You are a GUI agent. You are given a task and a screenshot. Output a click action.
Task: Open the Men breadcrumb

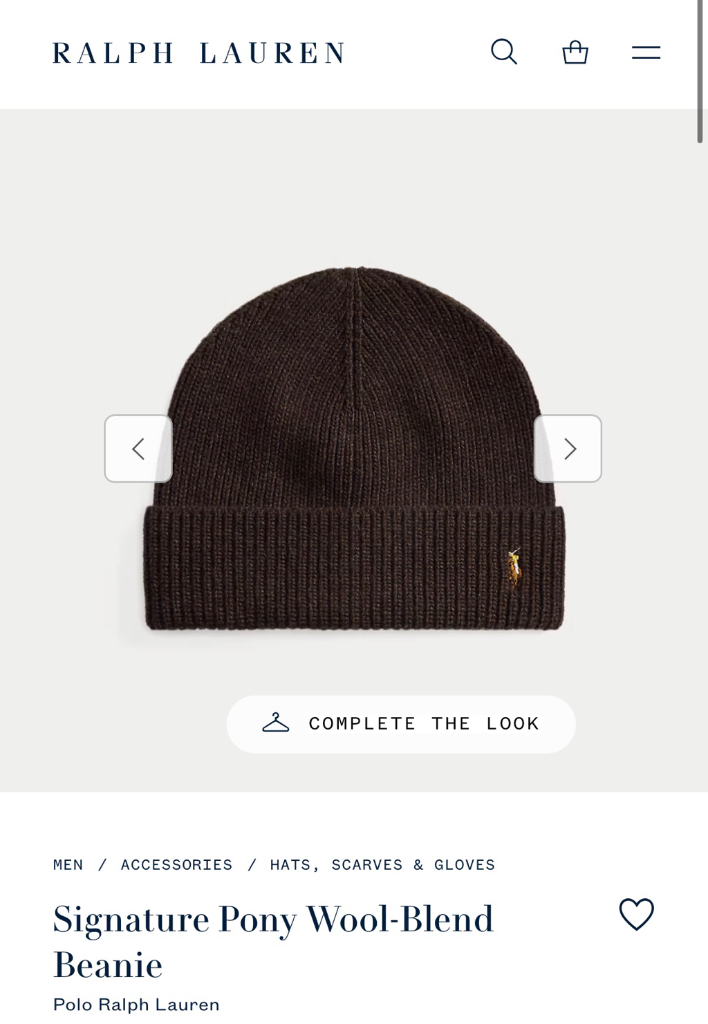click(x=68, y=864)
